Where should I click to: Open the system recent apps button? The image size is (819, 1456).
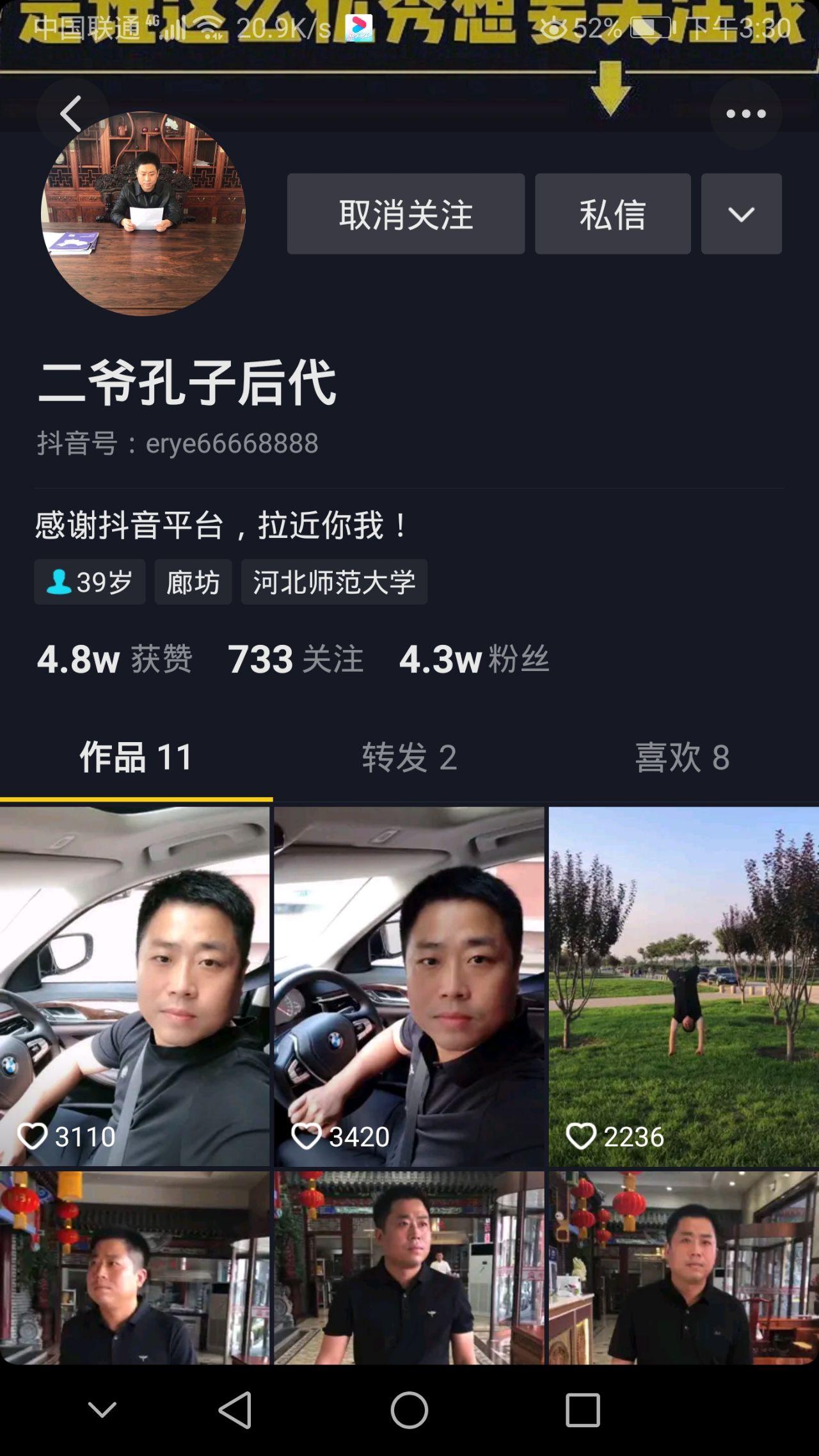coord(582,1410)
